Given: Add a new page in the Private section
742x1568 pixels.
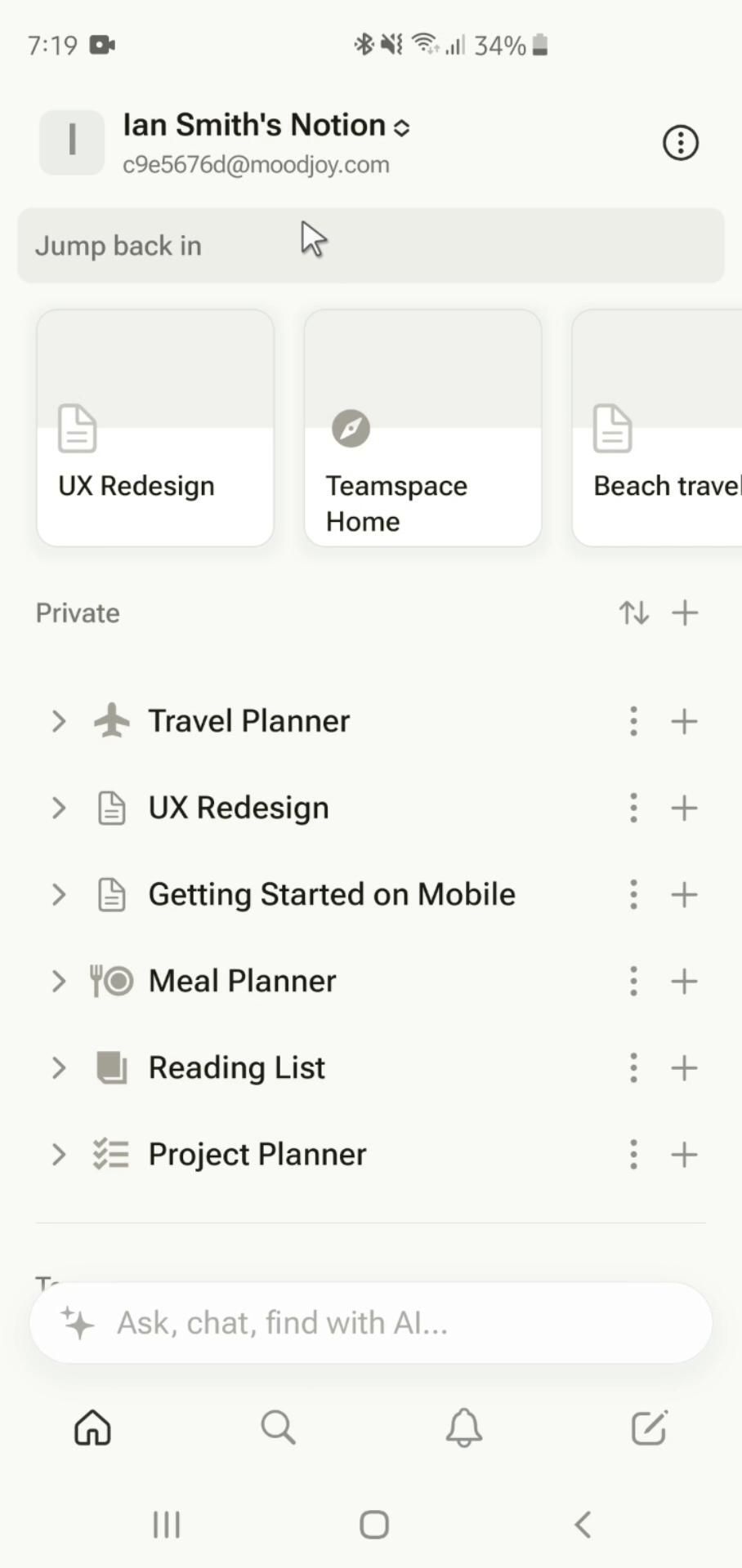Looking at the screenshot, I should click(x=685, y=612).
